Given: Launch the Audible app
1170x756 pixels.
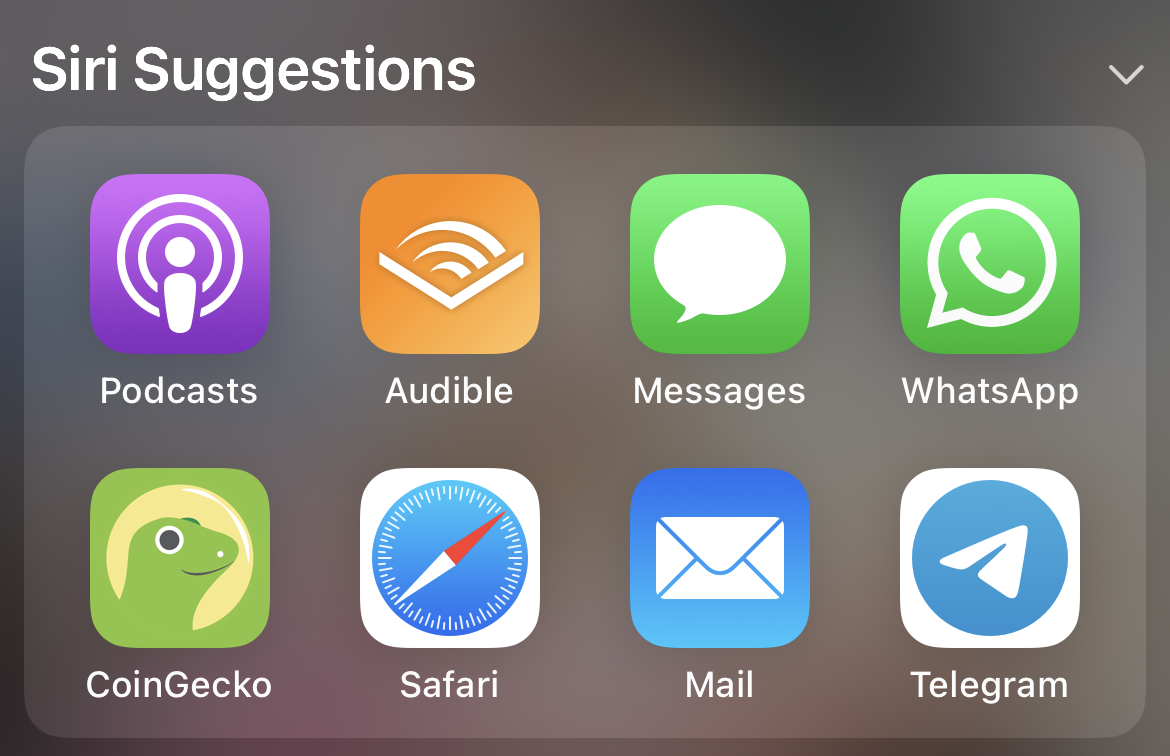Looking at the screenshot, I should [x=450, y=264].
